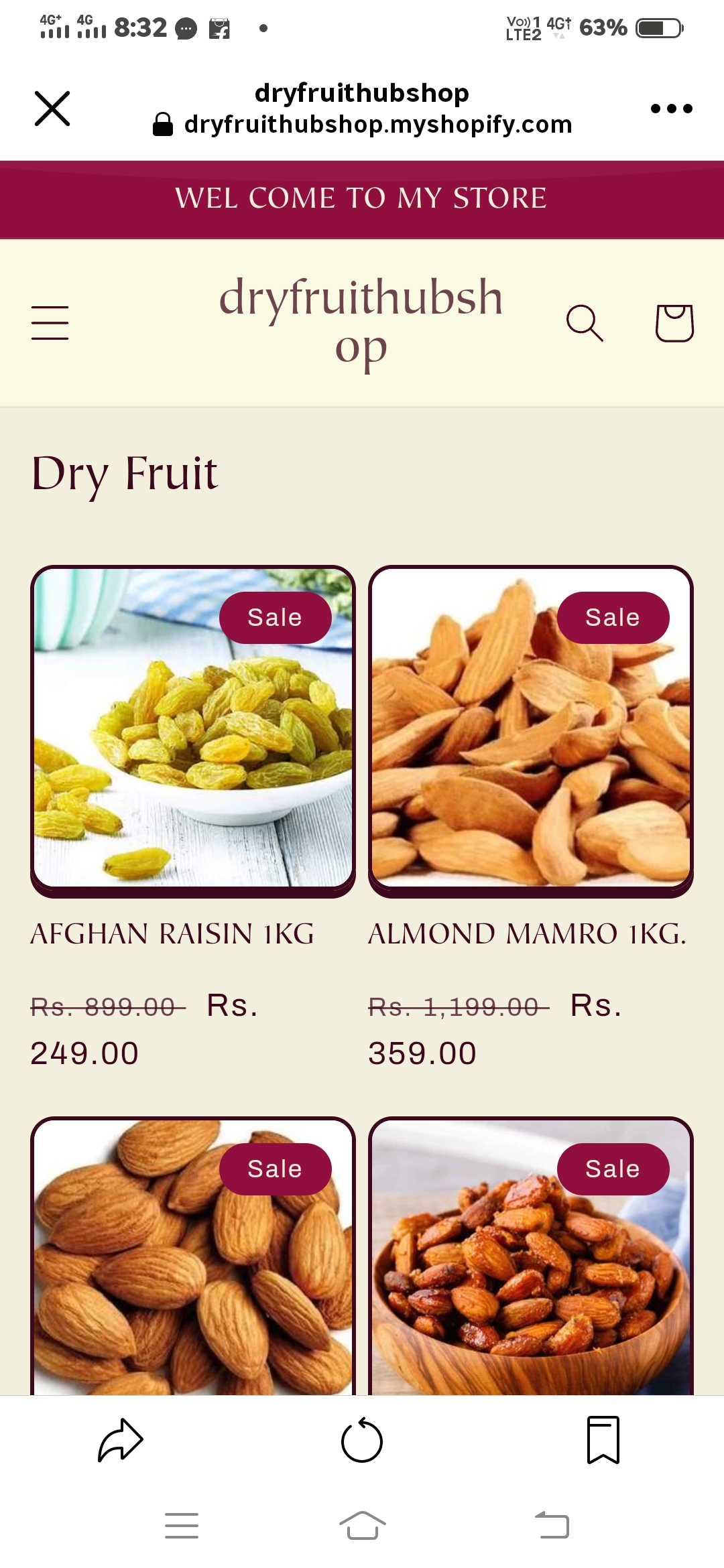Image resolution: width=724 pixels, height=1568 pixels.
Task: Close the in-app browser page
Action: point(52,109)
